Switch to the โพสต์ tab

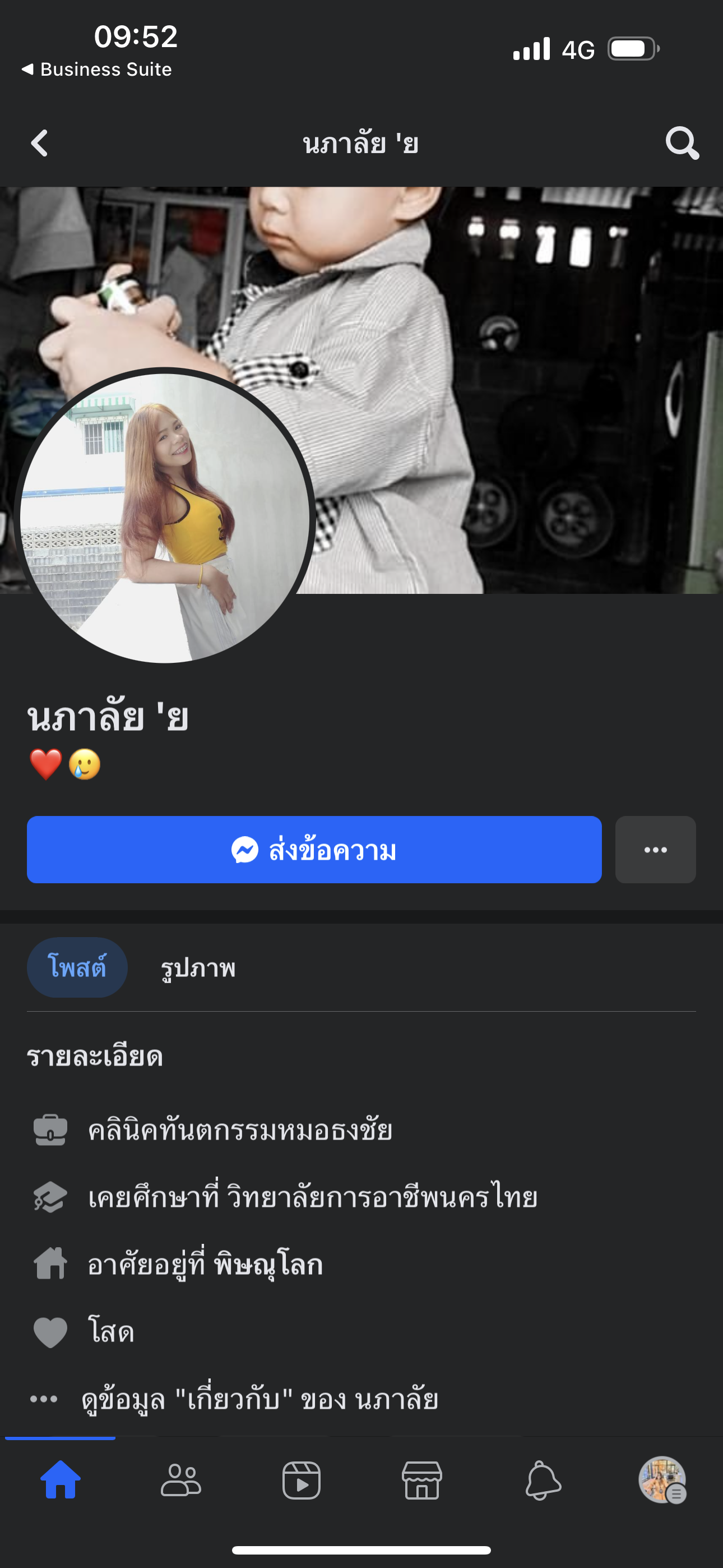[x=77, y=967]
